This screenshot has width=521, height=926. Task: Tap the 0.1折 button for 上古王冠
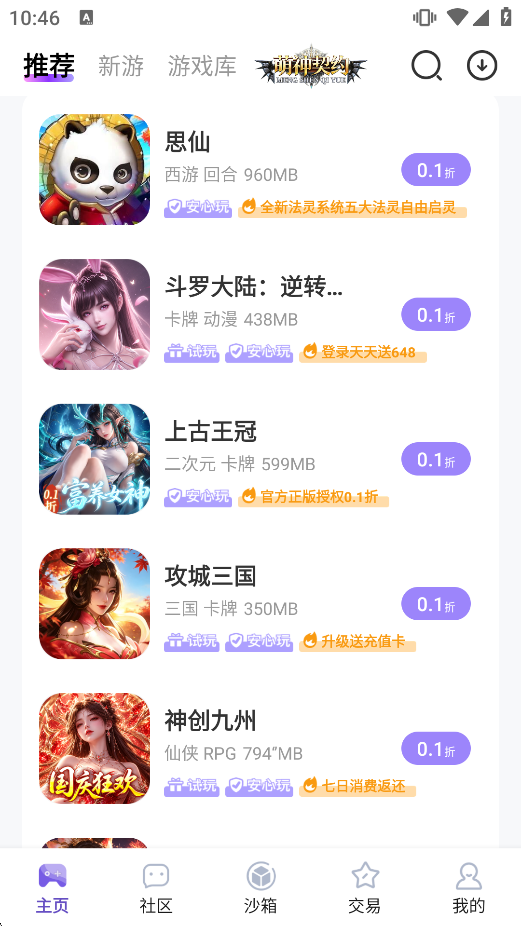pos(436,459)
